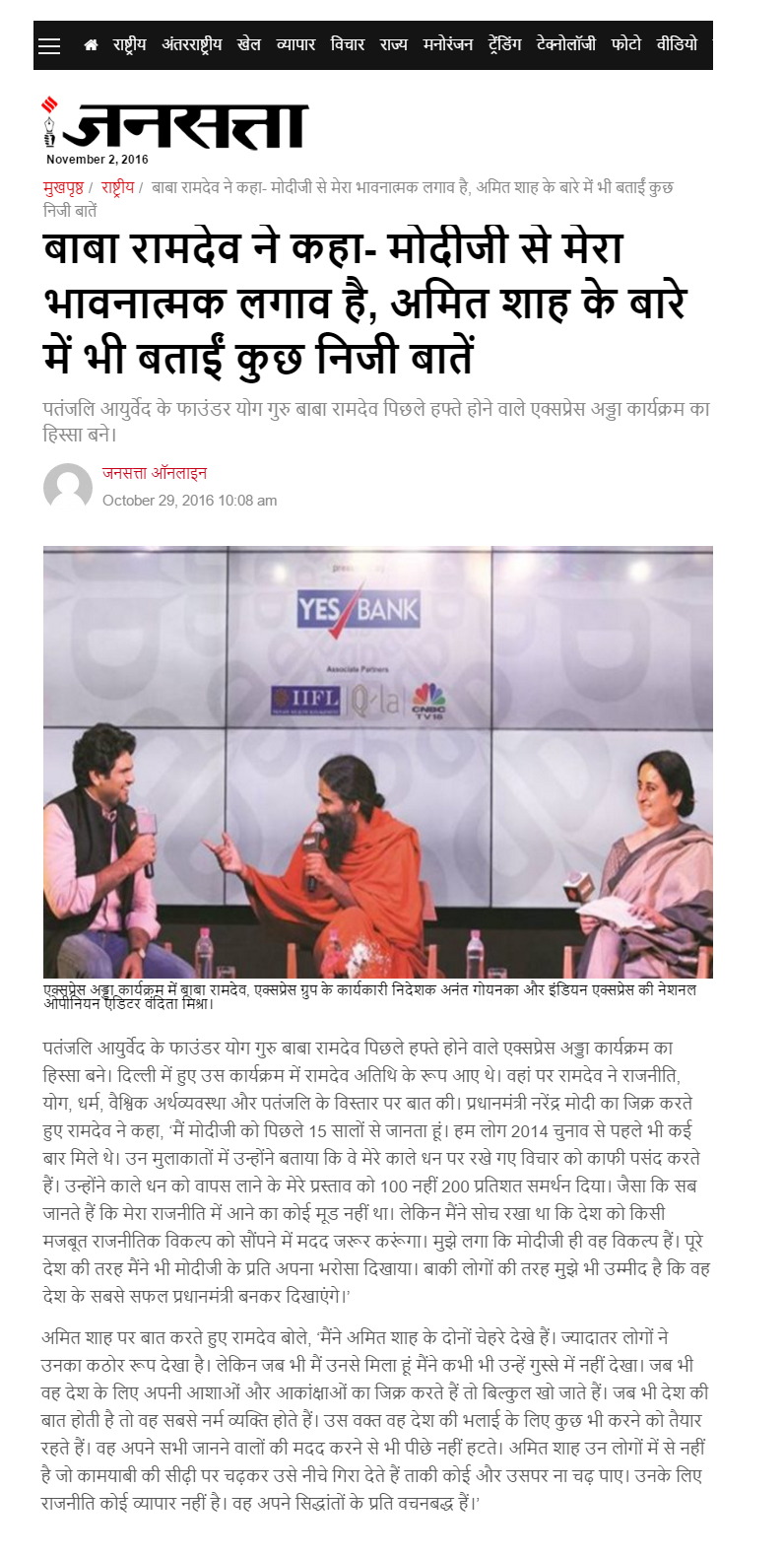Go to the home icon
The width and height of the screenshot is (784, 1558).
click(x=91, y=45)
